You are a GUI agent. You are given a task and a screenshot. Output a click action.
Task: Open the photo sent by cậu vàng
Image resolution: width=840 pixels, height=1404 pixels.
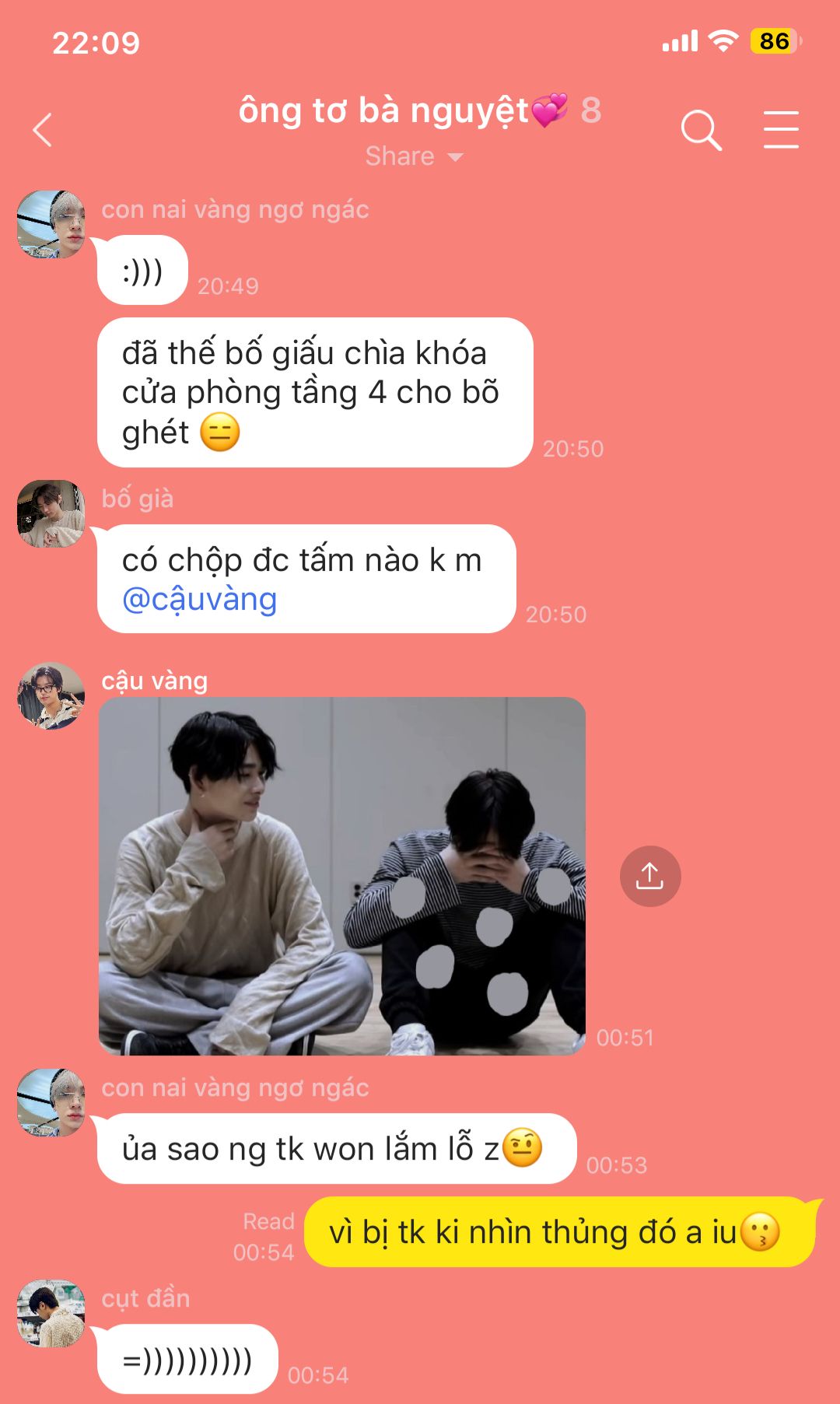click(x=342, y=876)
